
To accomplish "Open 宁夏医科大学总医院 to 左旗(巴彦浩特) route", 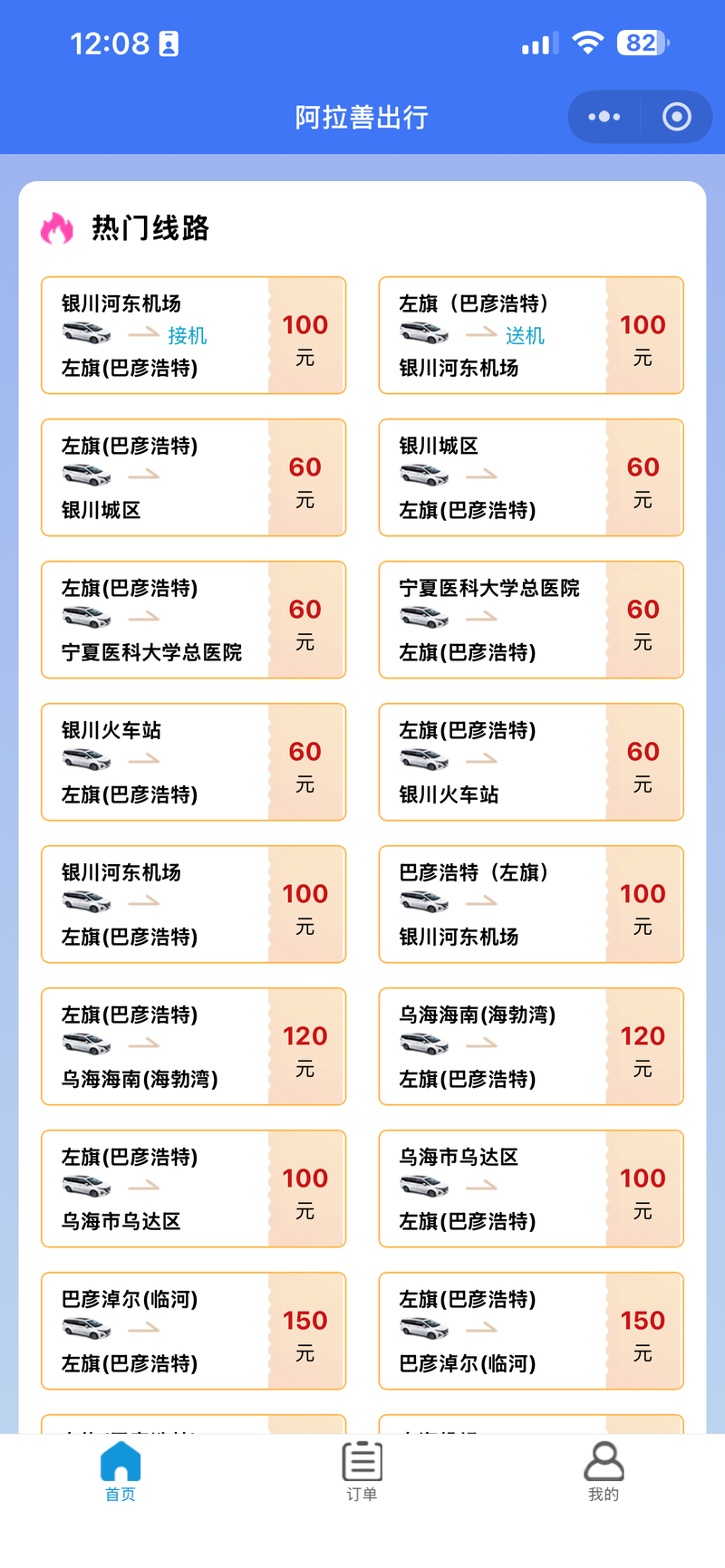I will click(531, 620).
